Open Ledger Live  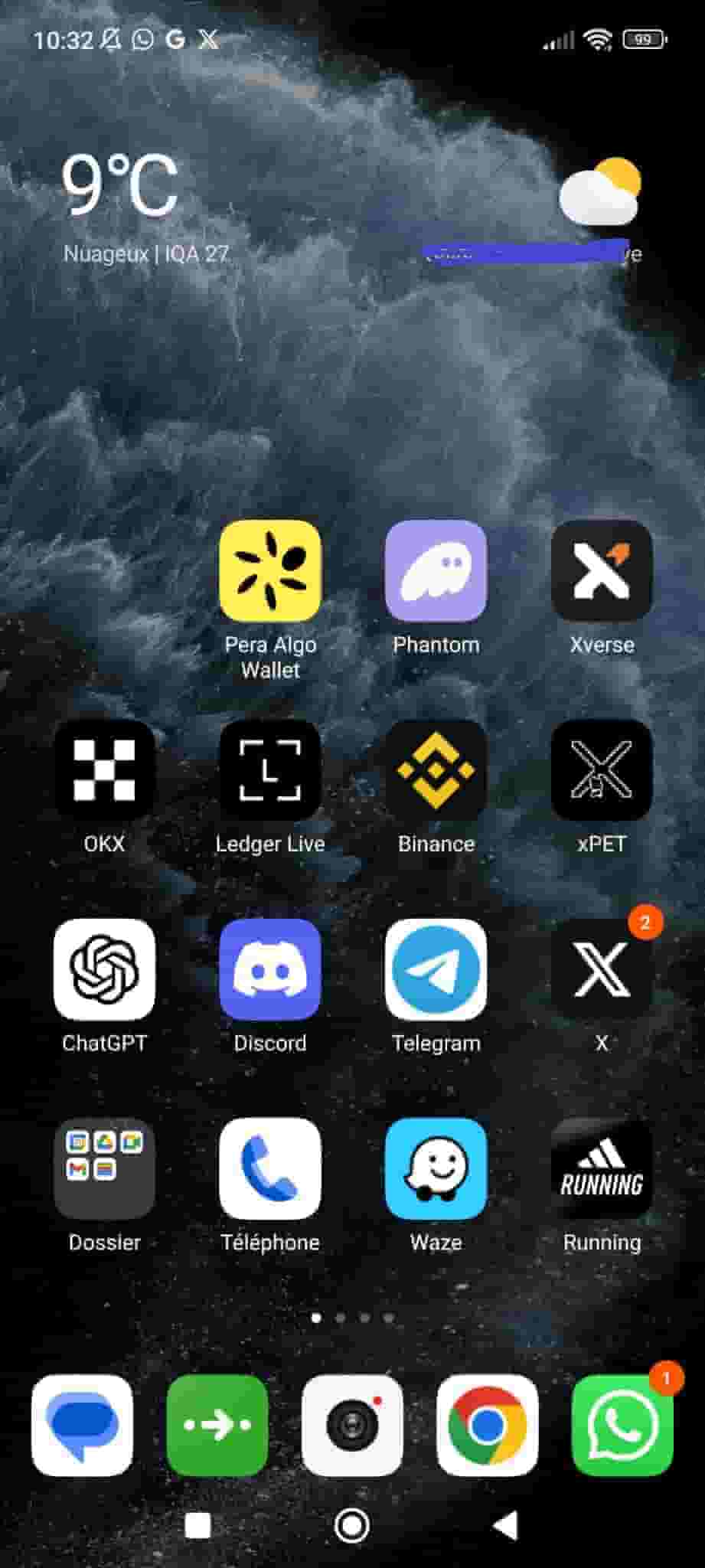coord(269,770)
